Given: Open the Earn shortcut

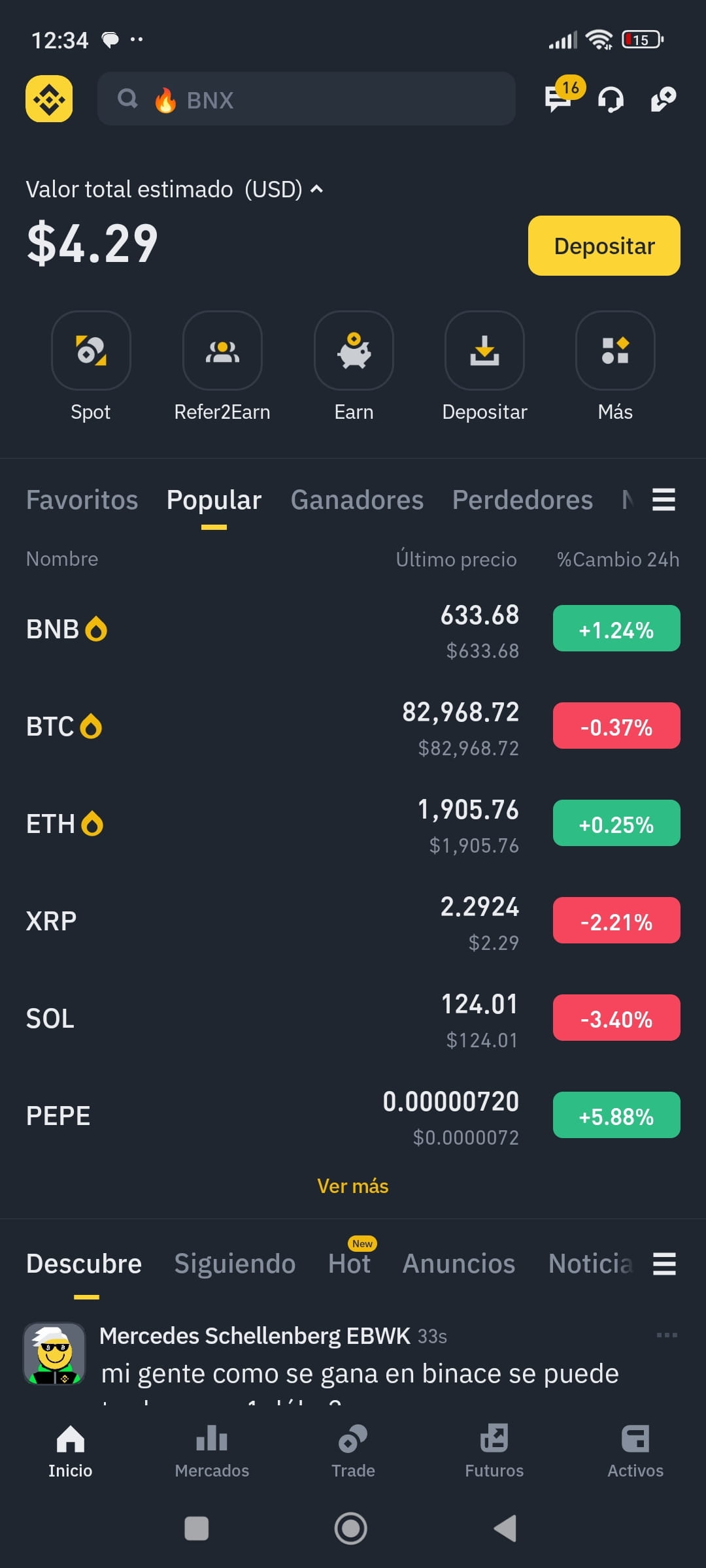Looking at the screenshot, I should (x=354, y=367).
